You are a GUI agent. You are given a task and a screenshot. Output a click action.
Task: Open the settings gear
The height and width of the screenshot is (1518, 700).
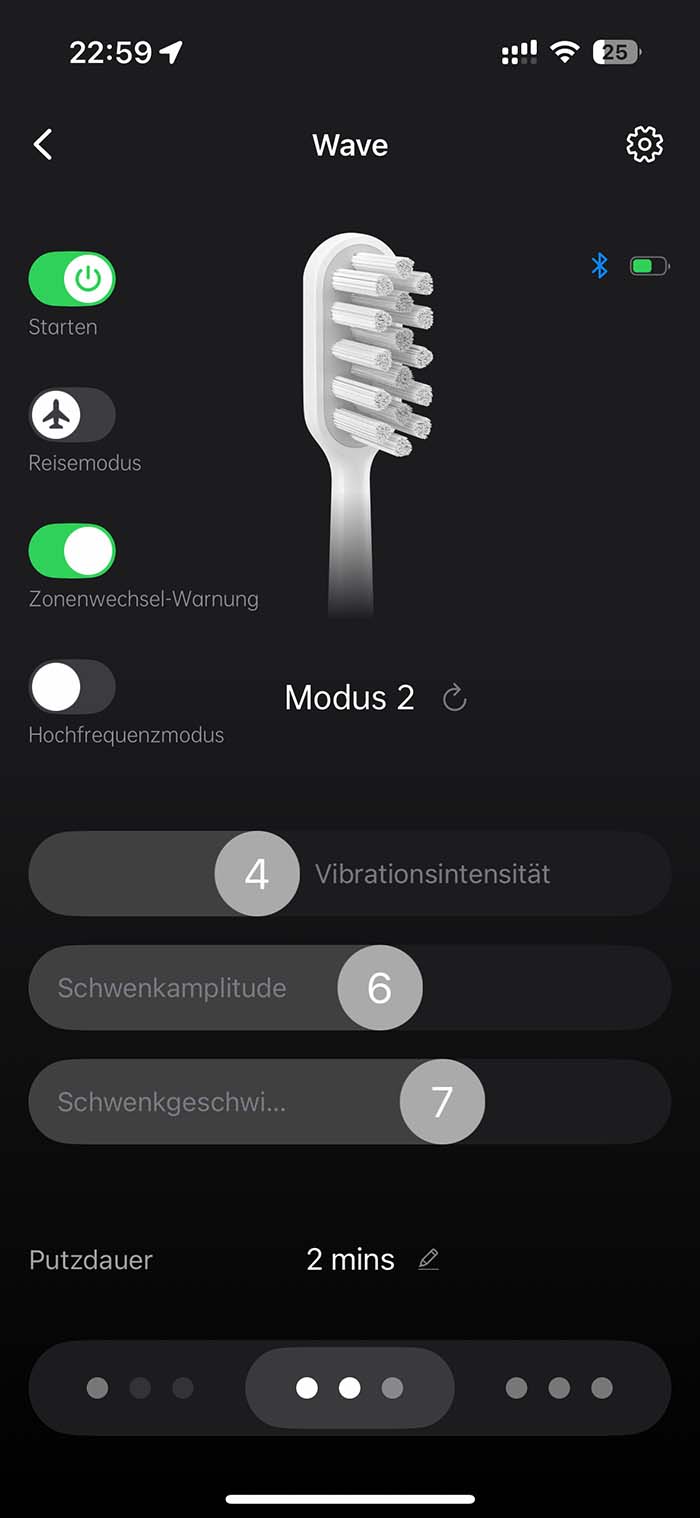[644, 145]
